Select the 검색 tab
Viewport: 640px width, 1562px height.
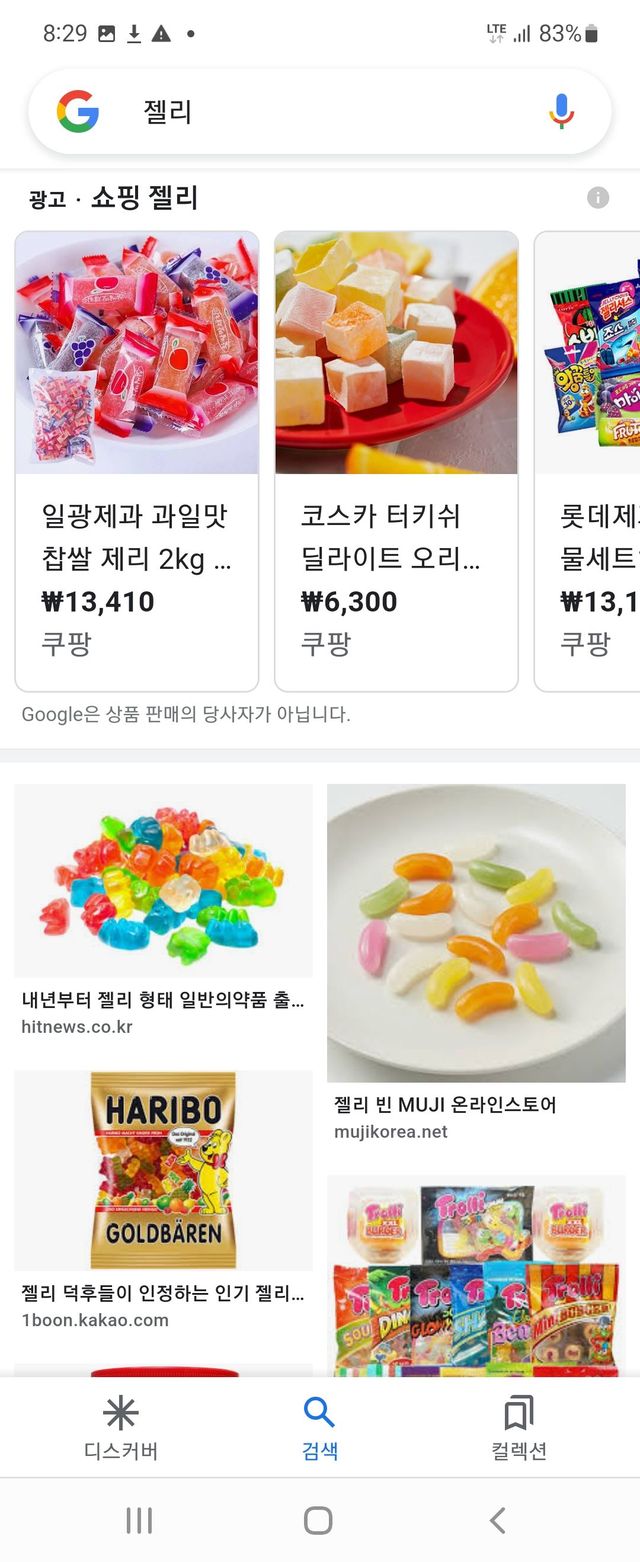pos(320,1428)
